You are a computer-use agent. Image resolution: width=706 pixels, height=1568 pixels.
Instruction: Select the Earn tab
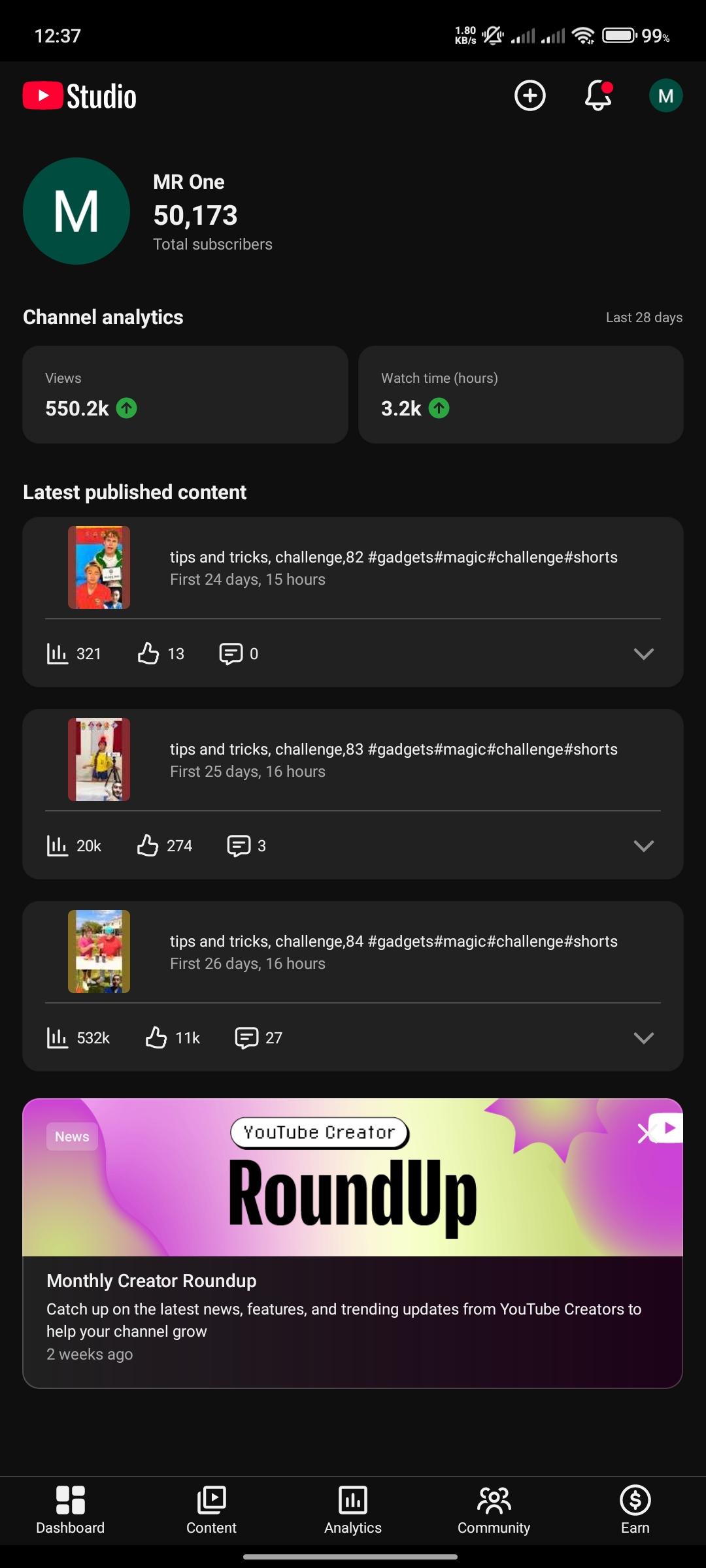(635, 1511)
